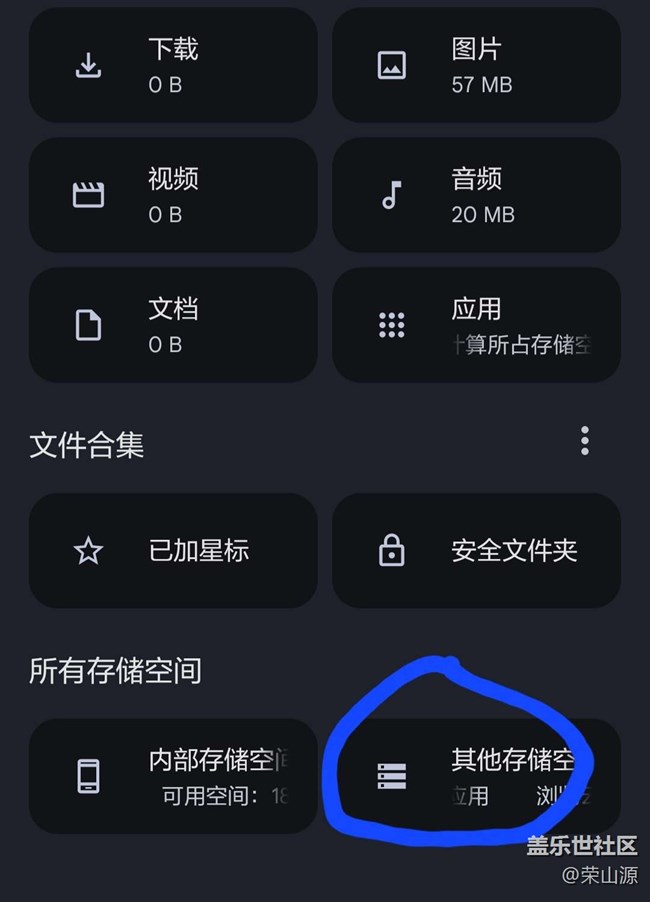
Task: Open the 安全文件夹 safe folder
Action: point(476,550)
